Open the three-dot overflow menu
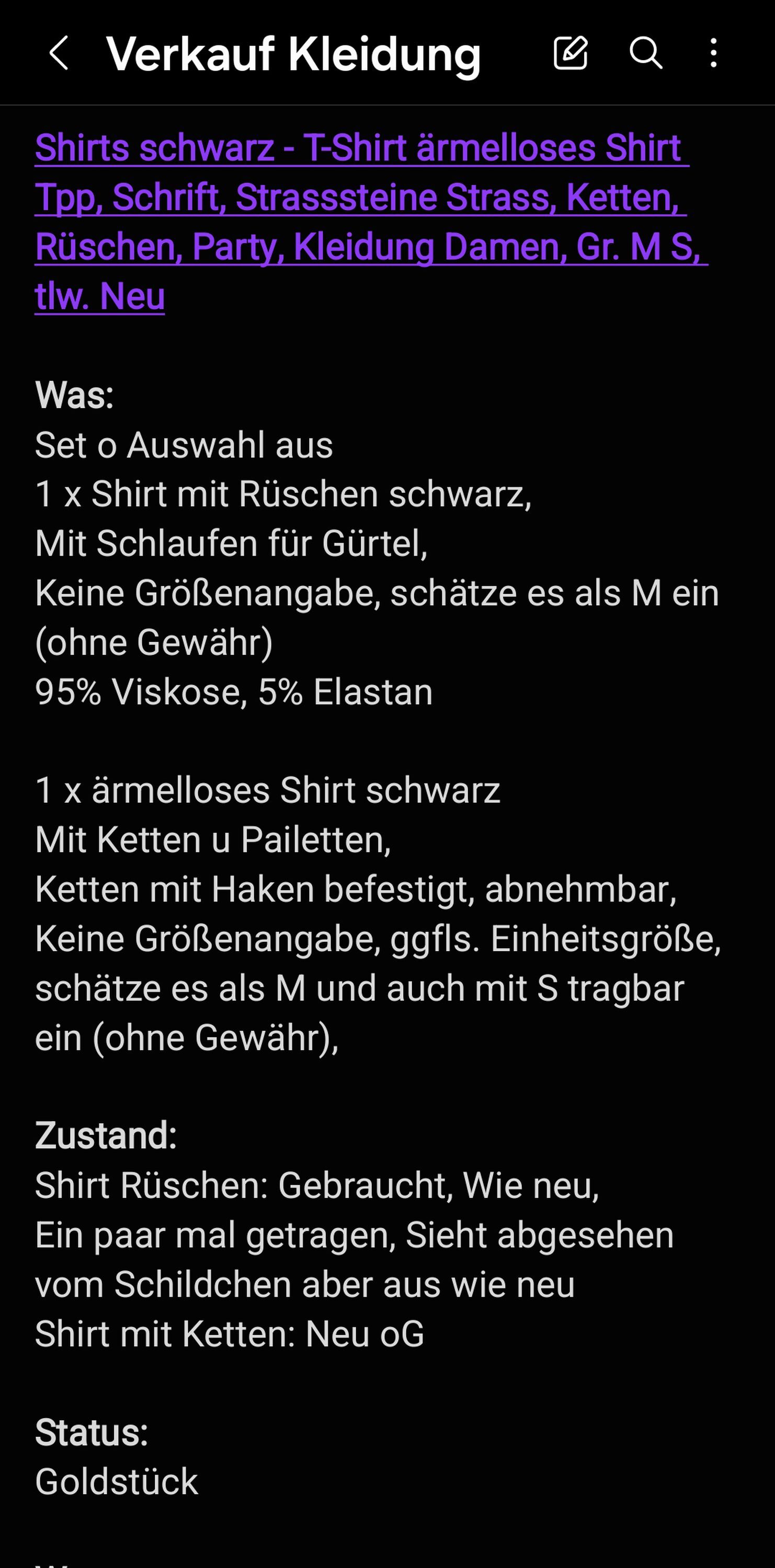The height and width of the screenshot is (1568, 775). (x=713, y=53)
